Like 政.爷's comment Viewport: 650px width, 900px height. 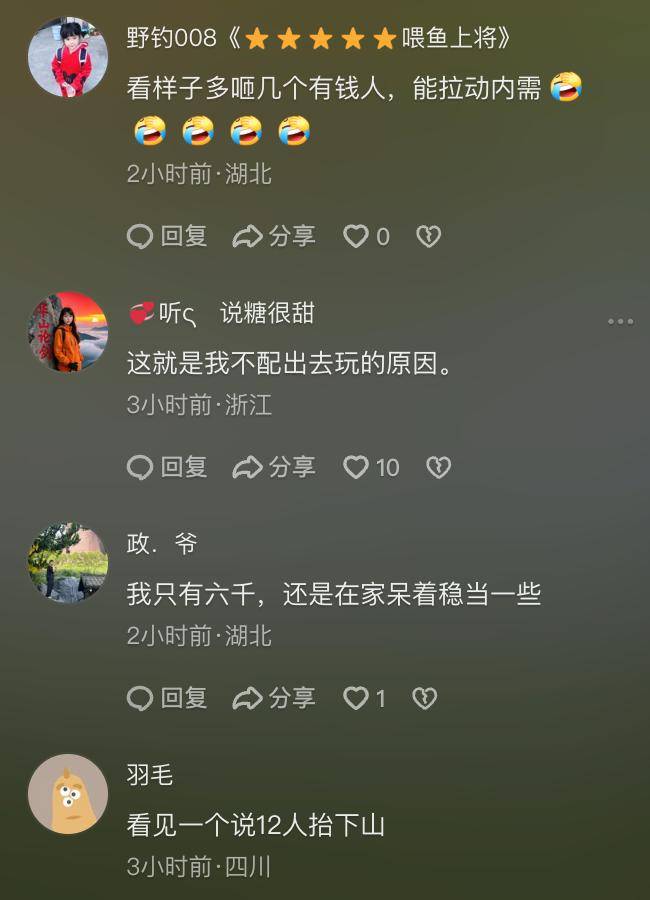357,698
